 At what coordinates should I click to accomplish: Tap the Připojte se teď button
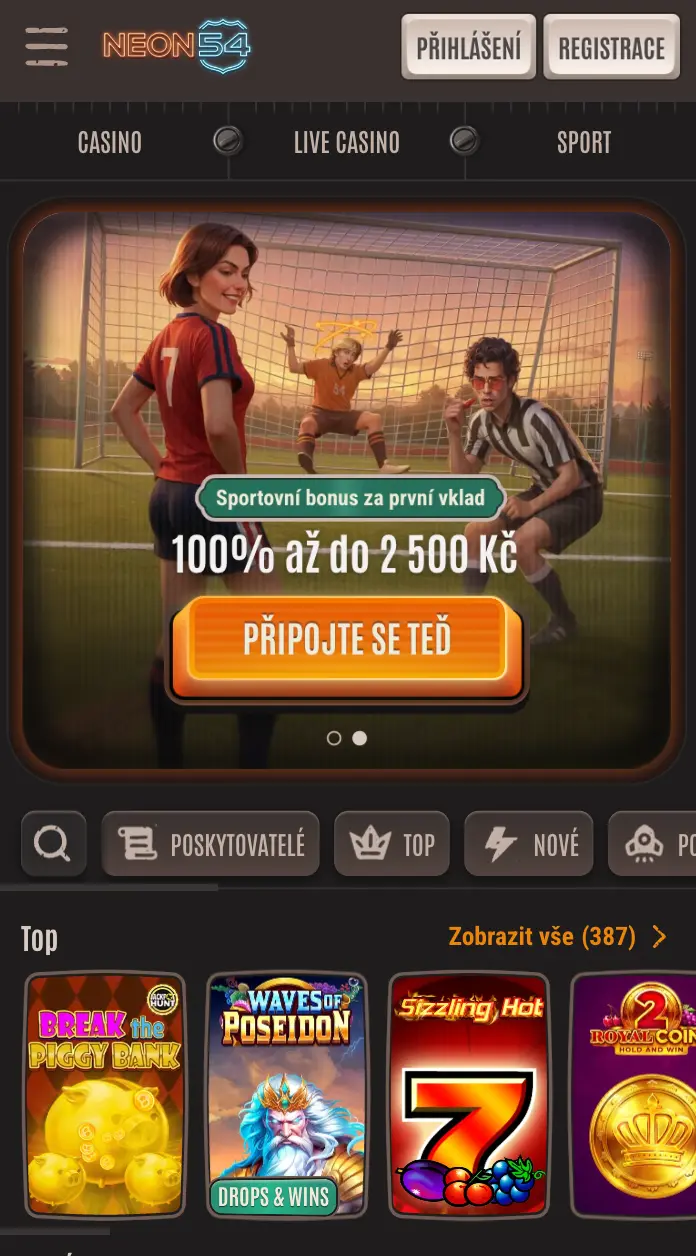click(x=347, y=640)
